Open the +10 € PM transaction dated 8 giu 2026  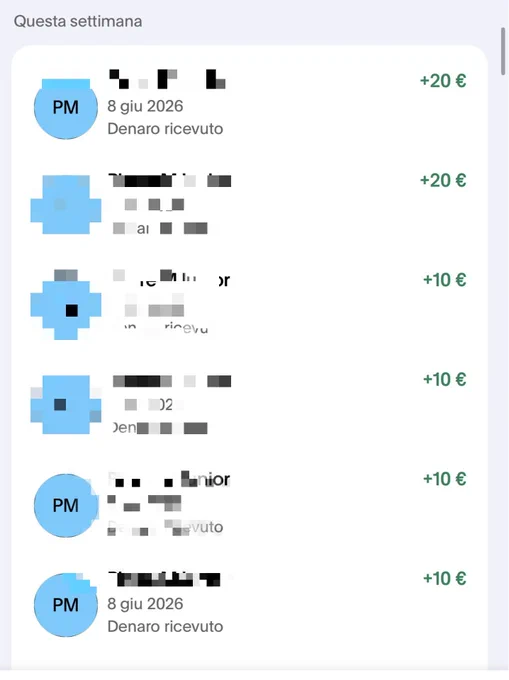click(250, 603)
